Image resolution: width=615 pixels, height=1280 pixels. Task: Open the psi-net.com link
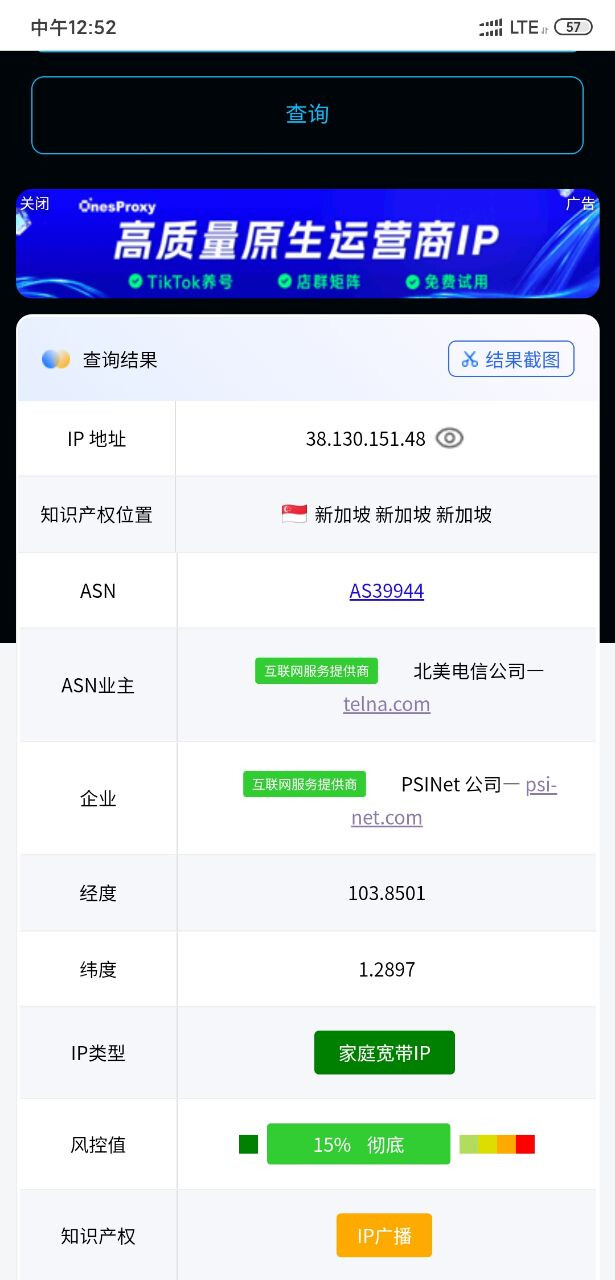click(x=386, y=817)
